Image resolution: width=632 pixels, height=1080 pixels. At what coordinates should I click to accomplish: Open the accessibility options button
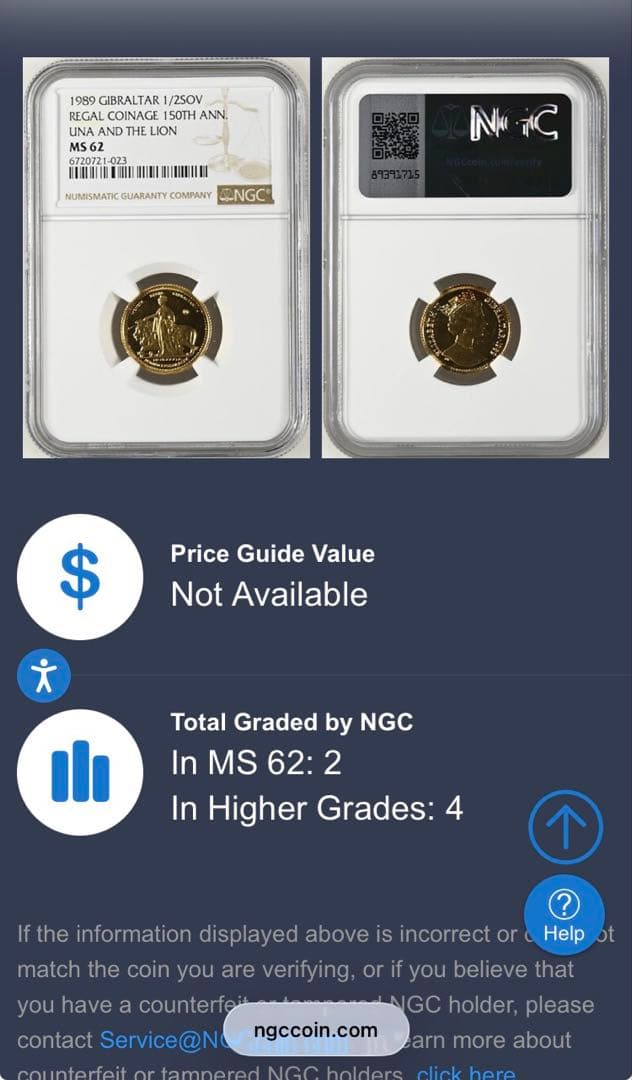click(44, 676)
